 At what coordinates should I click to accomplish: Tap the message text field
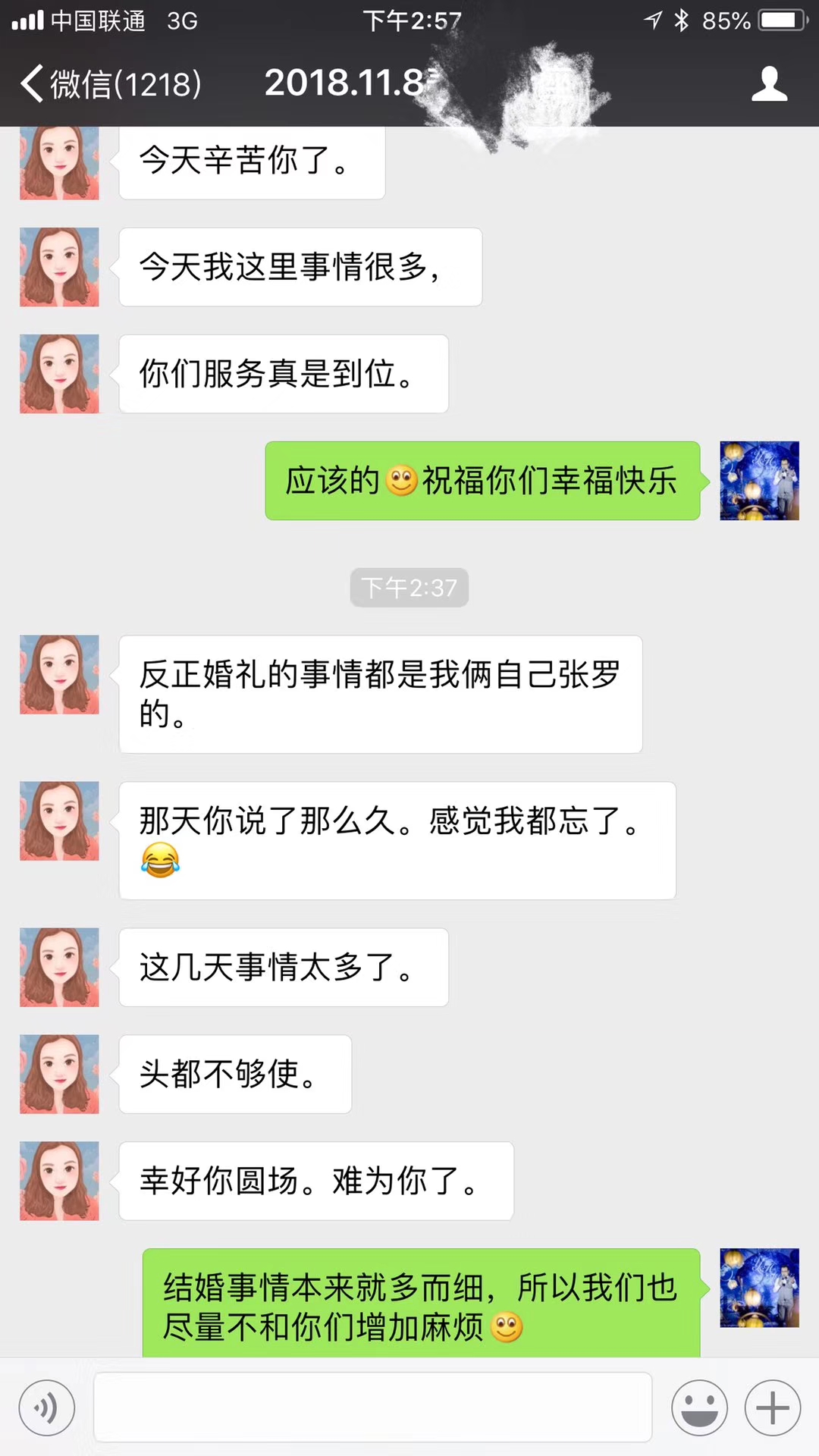(372, 1407)
